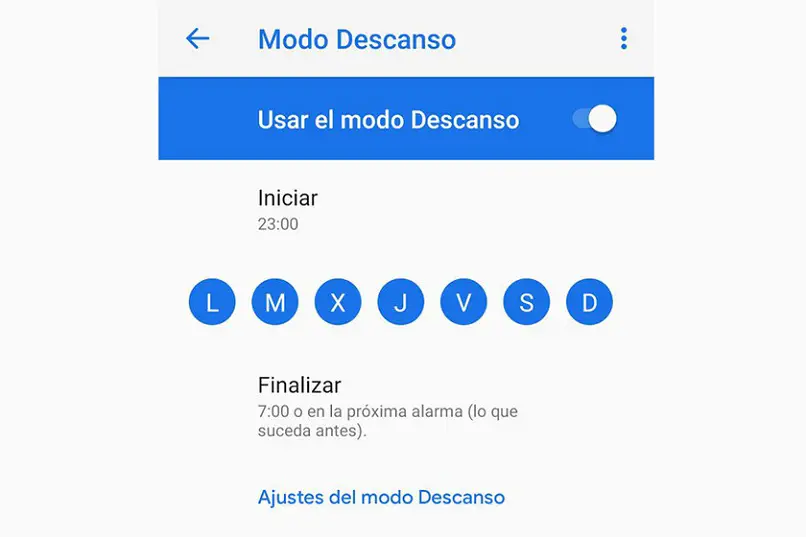Toggle the X day chip
806x537 pixels.
(x=338, y=302)
